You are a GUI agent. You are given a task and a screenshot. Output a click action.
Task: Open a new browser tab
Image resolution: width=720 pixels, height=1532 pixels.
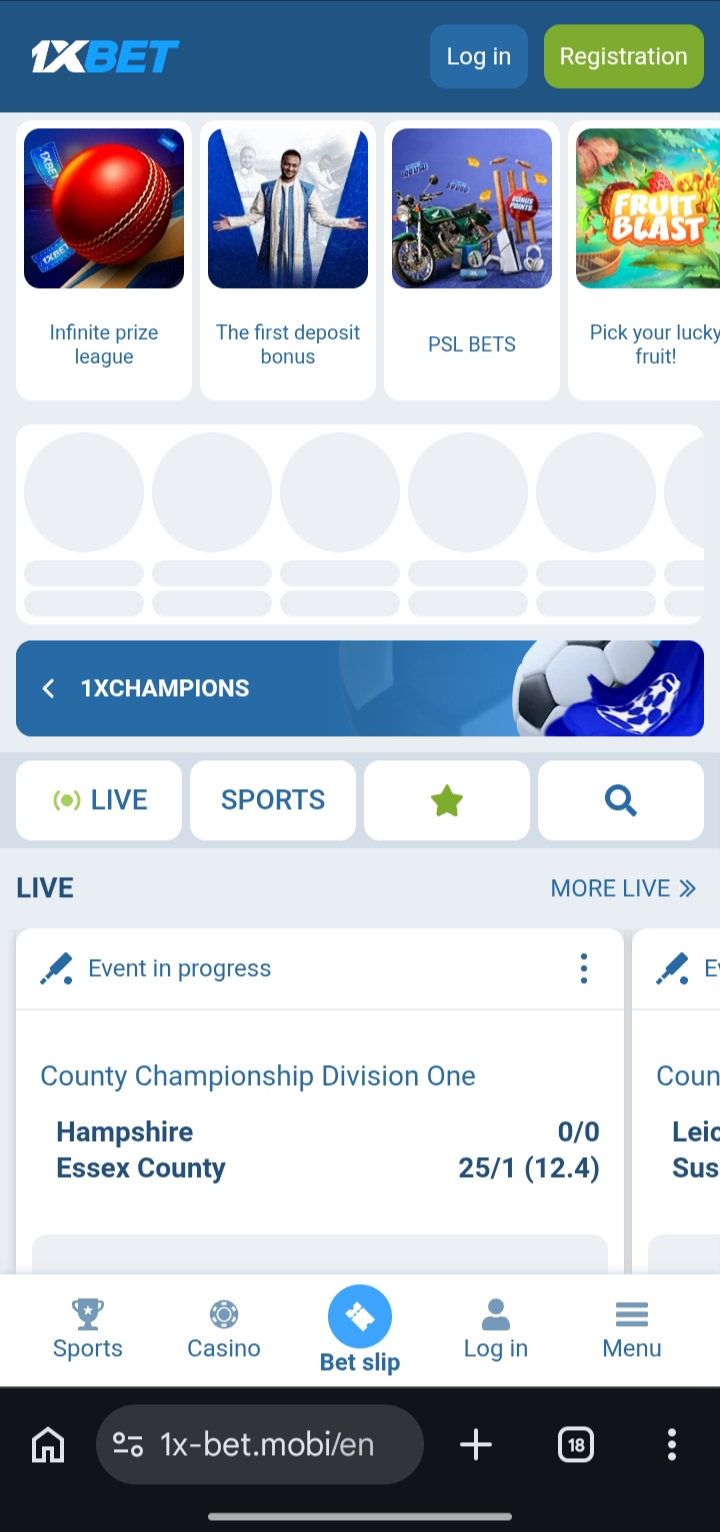[476, 1444]
